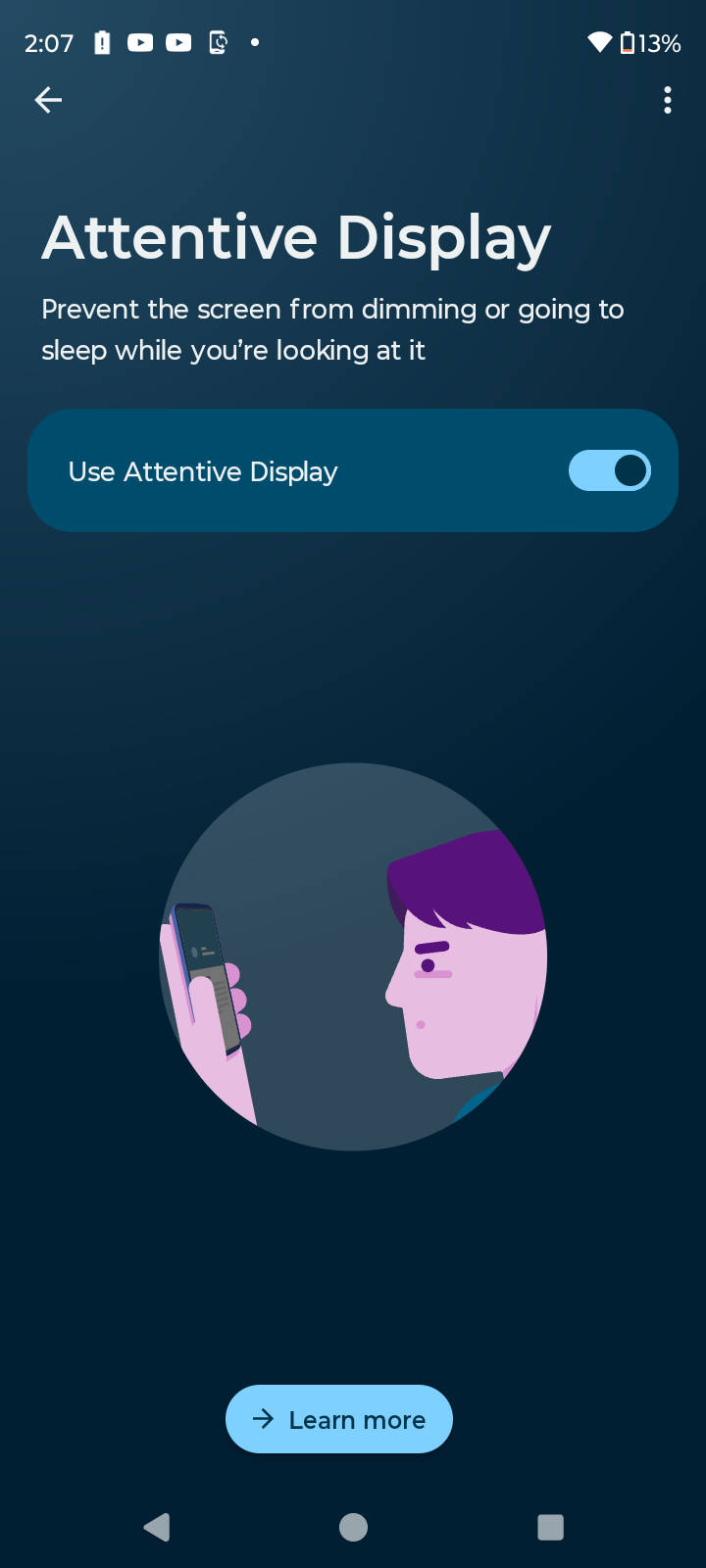Open recent apps from the navigation bar

pyautogui.click(x=550, y=1527)
